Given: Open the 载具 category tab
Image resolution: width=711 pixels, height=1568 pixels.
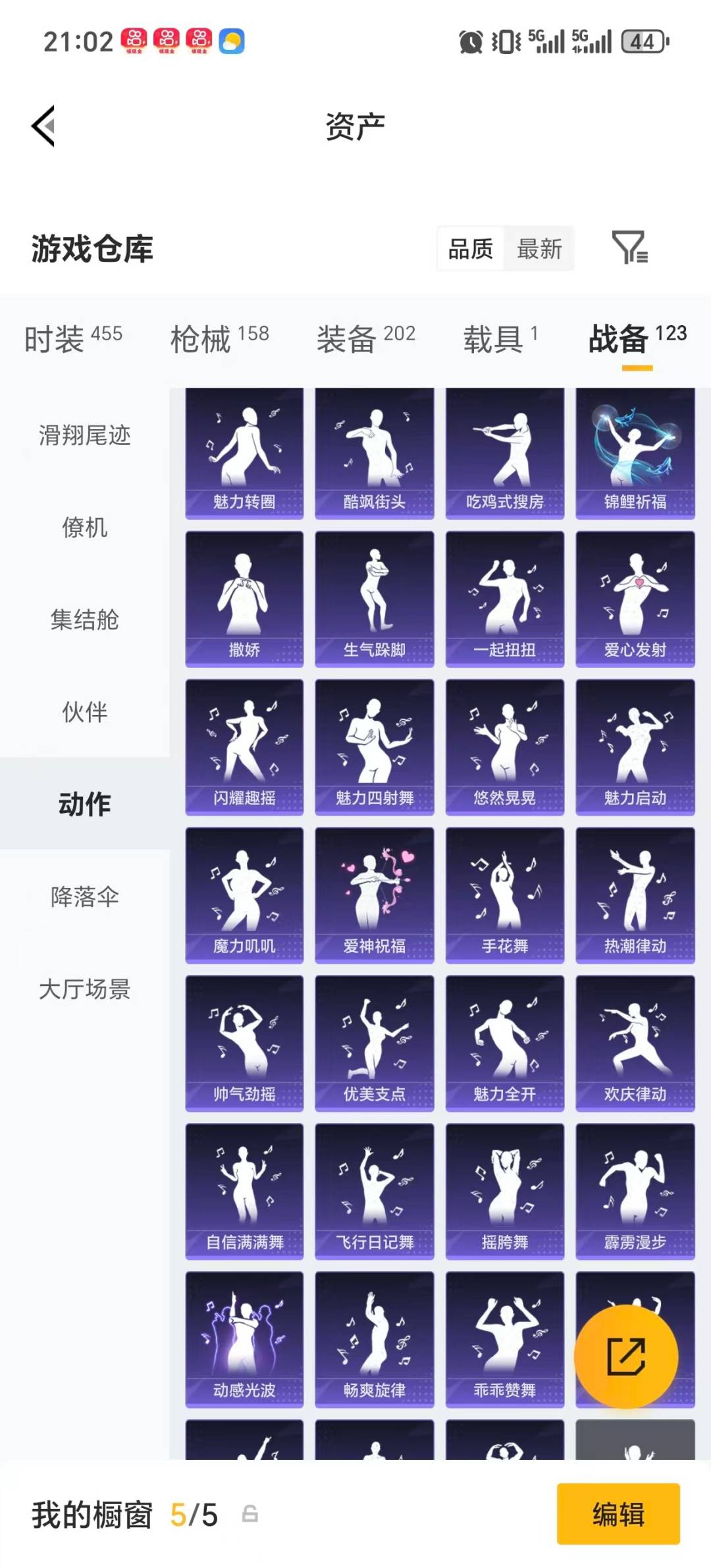Looking at the screenshot, I should pyautogui.click(x=494, y=337).
